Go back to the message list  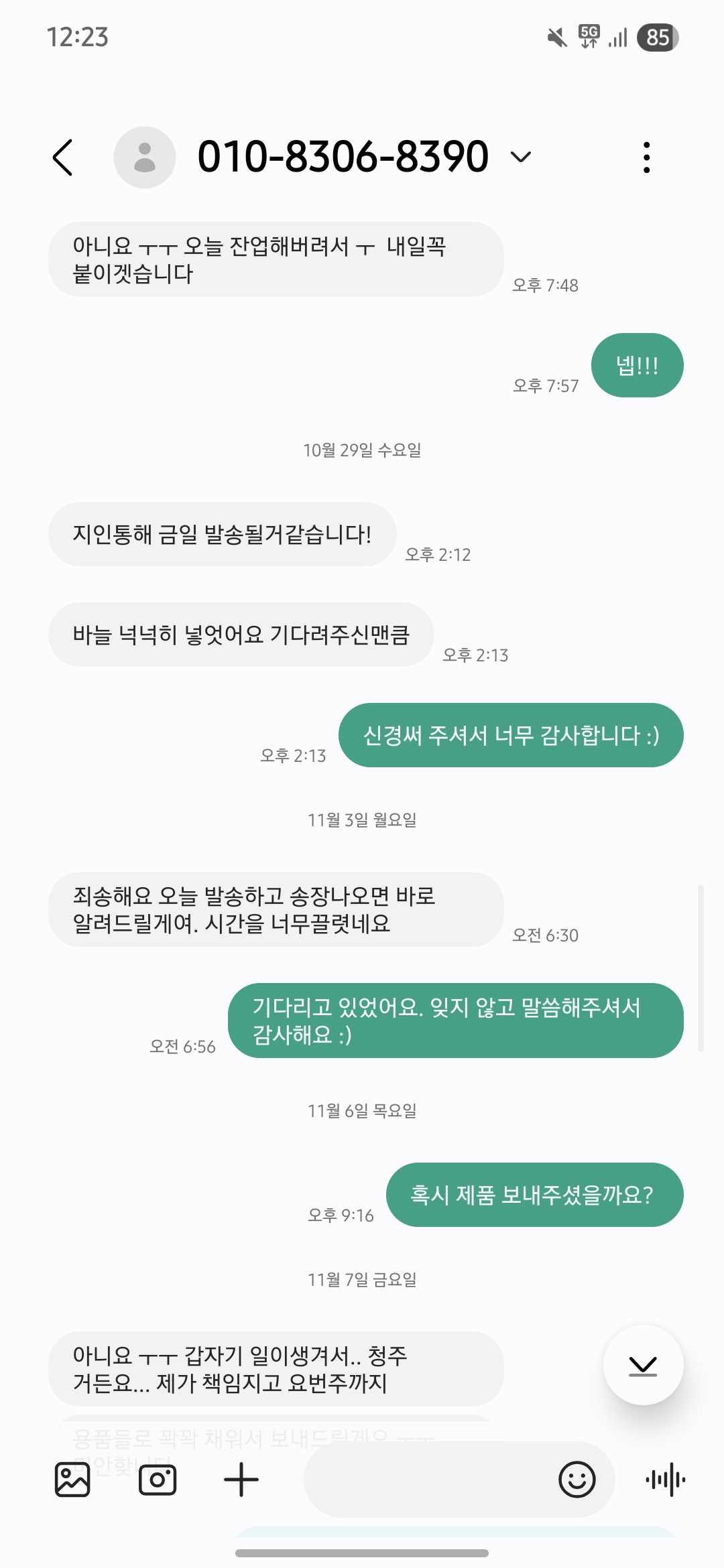click(x=62, y=158)
